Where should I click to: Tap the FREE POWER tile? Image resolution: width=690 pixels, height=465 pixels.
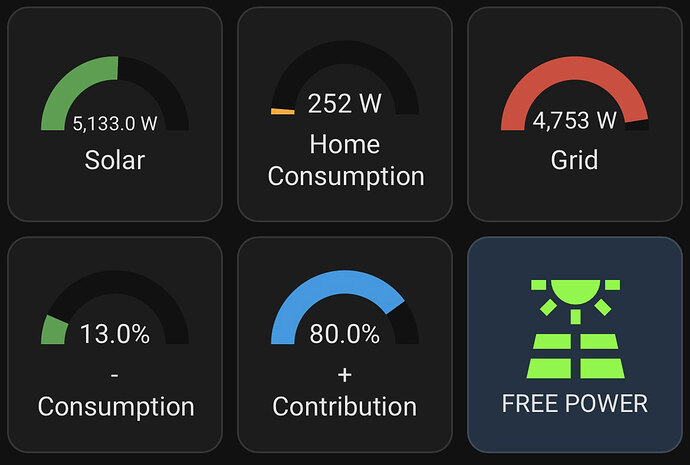[575, 345]
